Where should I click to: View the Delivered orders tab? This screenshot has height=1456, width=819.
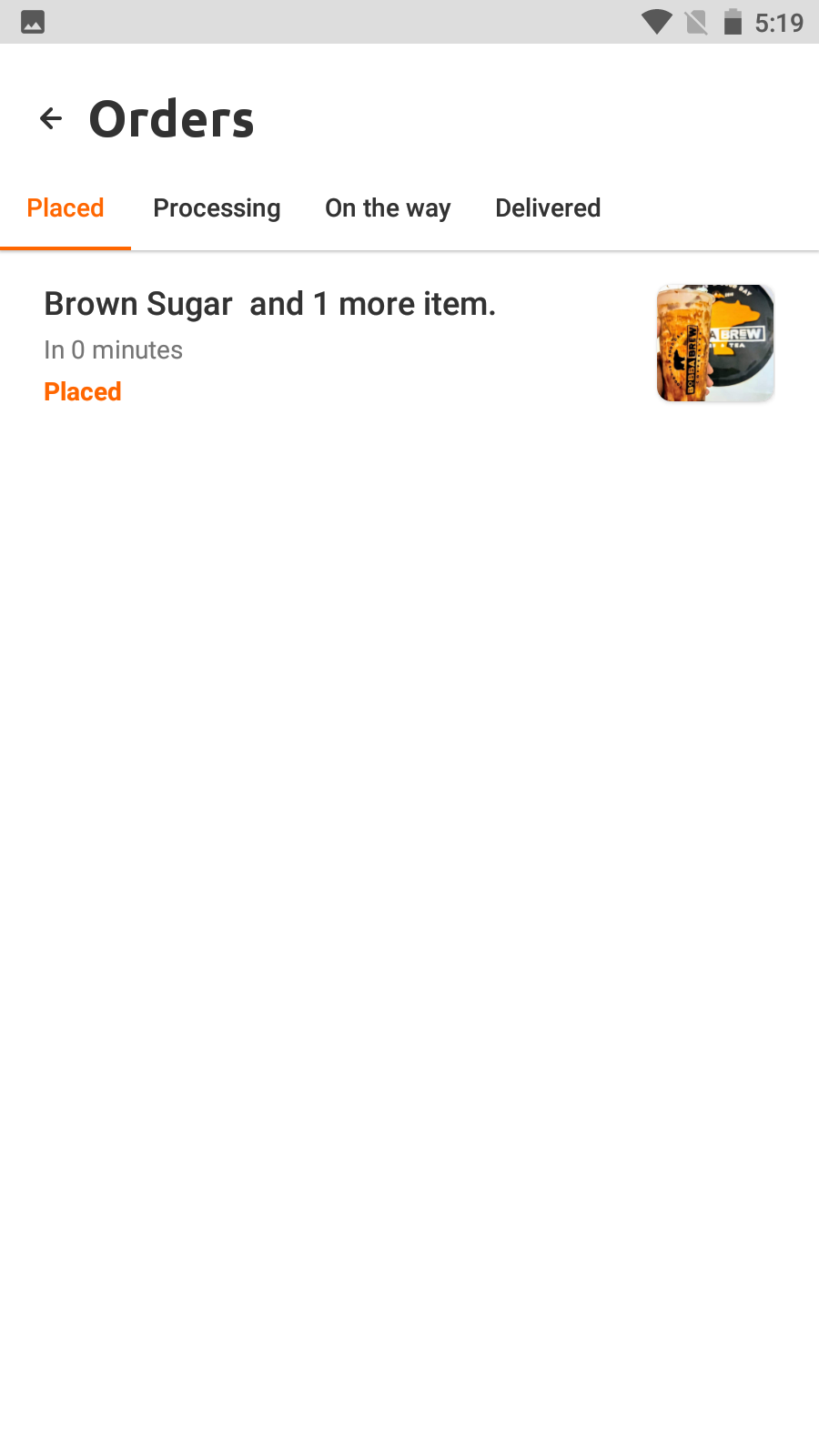[548, 208]
